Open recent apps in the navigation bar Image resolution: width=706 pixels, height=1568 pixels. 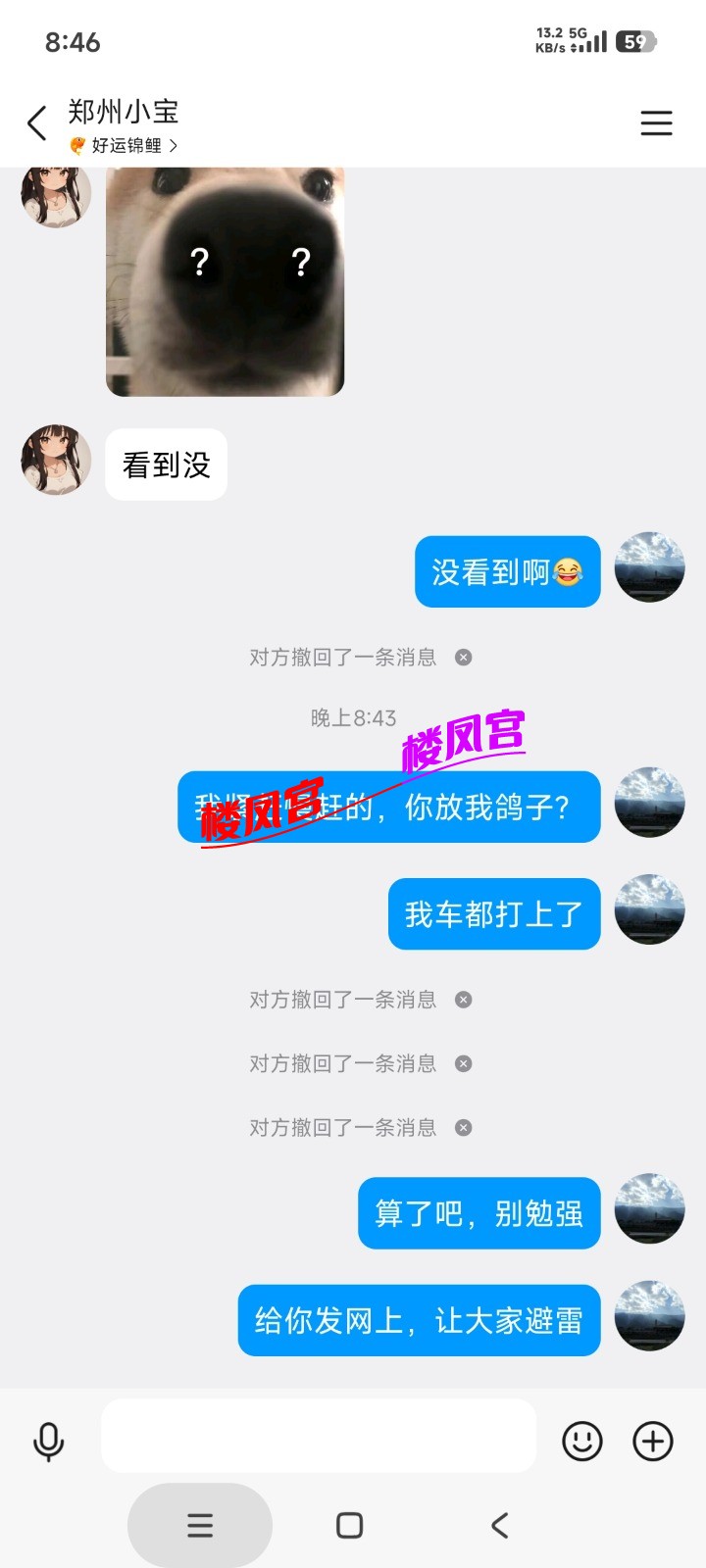coord(200,1525)
